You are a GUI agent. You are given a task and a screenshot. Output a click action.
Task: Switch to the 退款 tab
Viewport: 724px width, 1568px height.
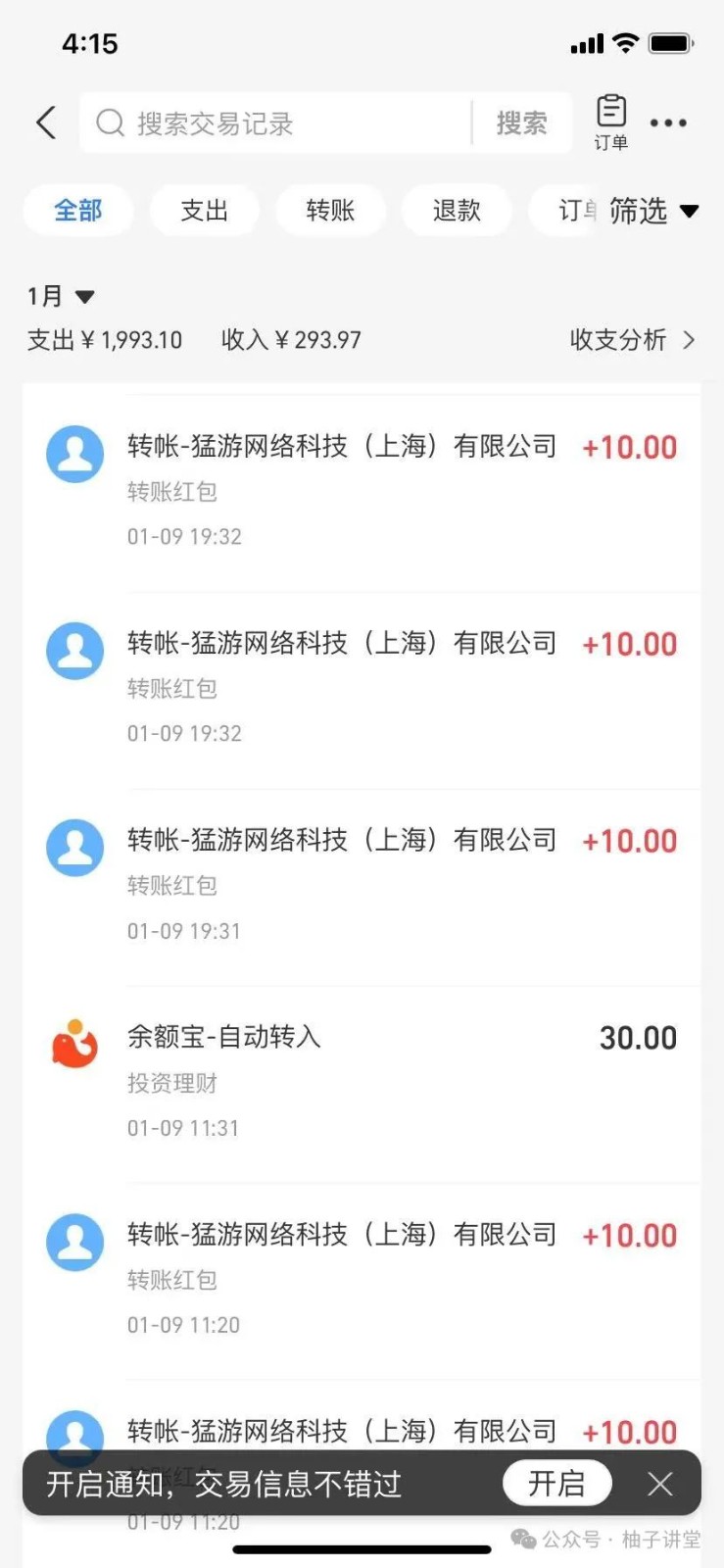click(x=457, y=211)
